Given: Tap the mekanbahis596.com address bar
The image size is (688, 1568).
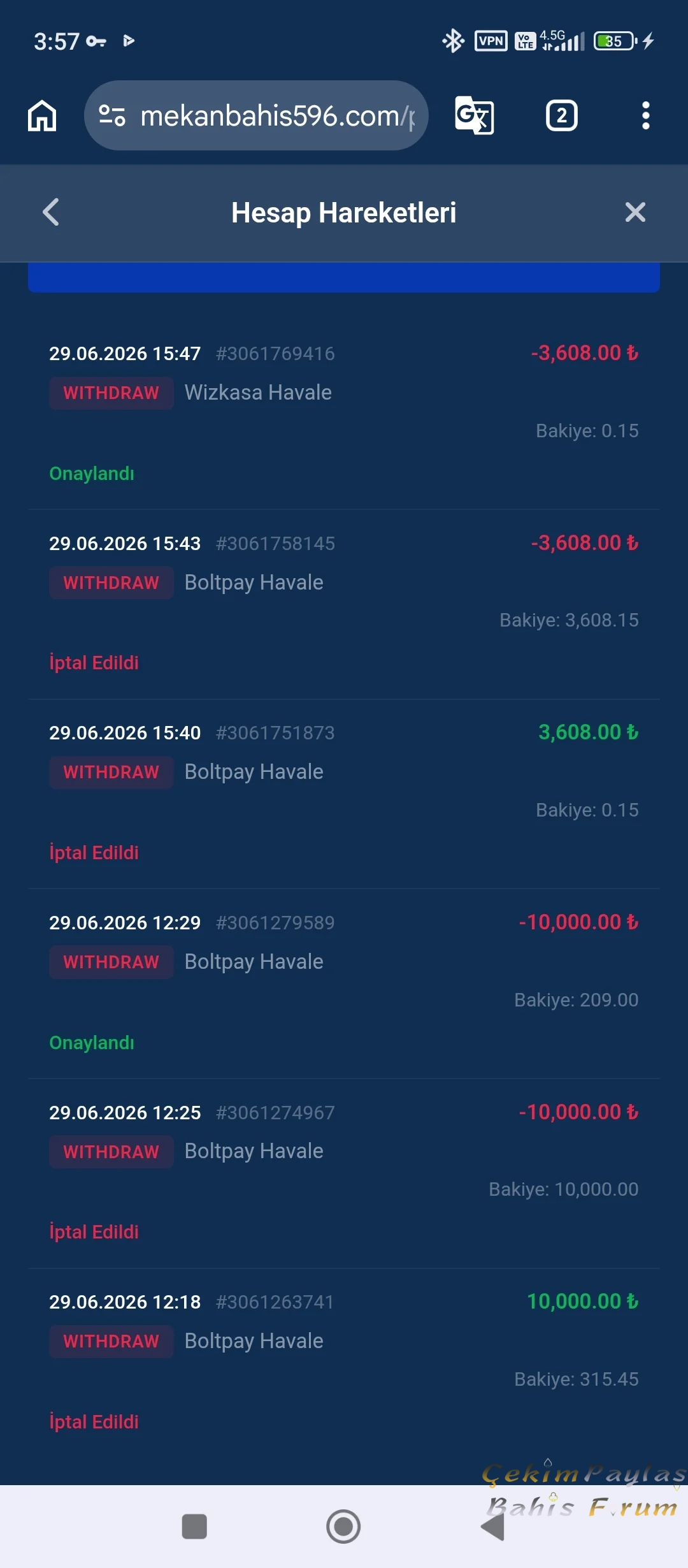Looking at the screenshot, I should [256, 115].
